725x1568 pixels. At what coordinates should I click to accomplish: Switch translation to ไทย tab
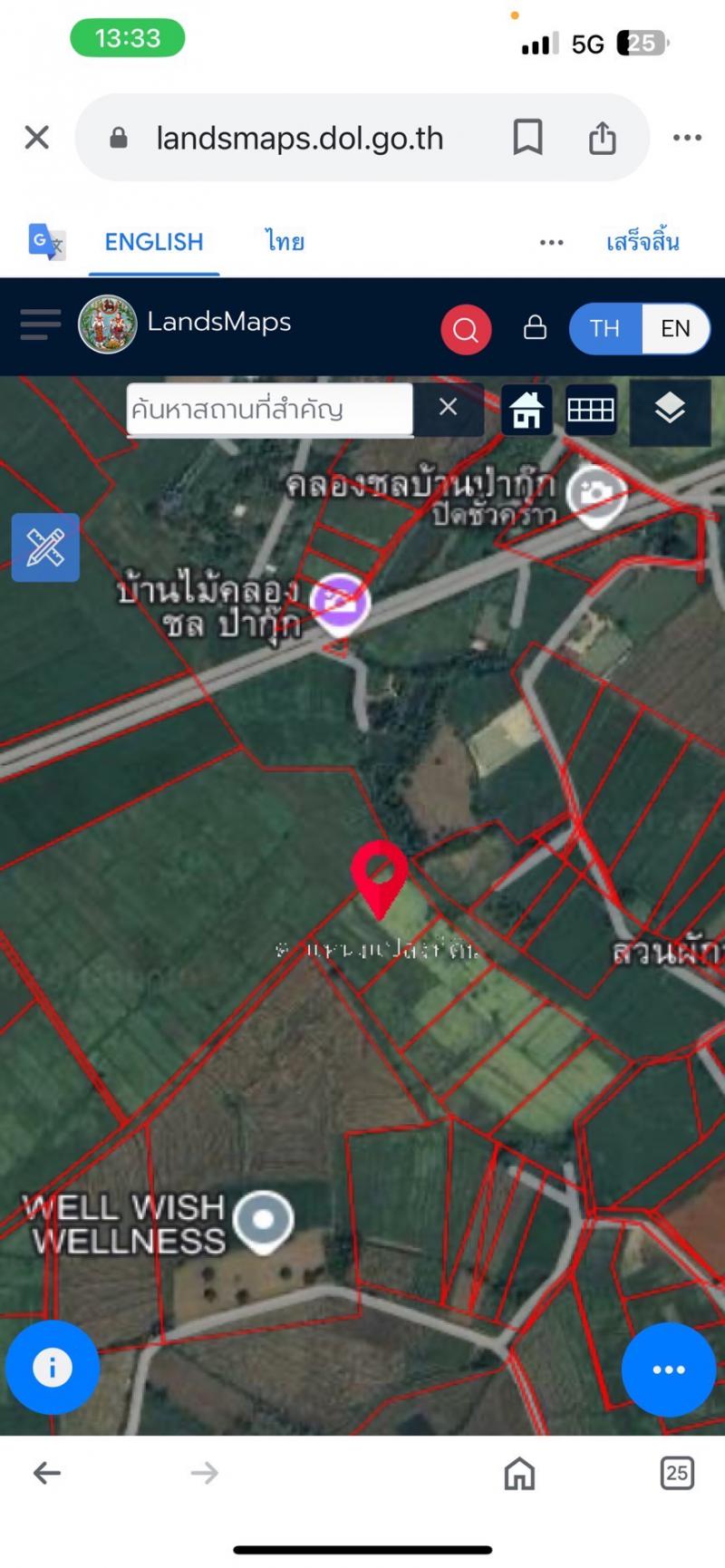(x=285, y=242)
